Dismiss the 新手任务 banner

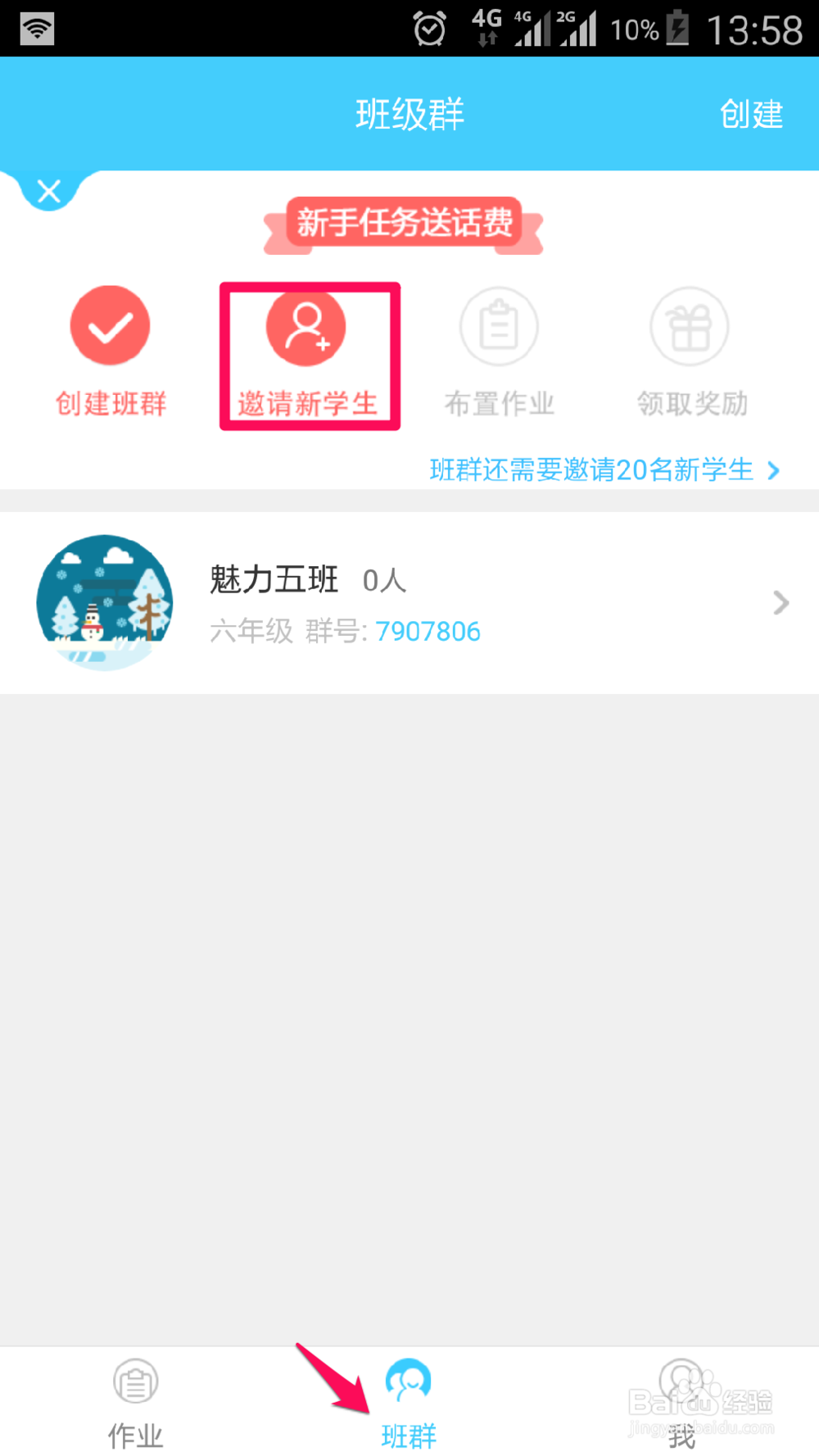click(49, 192)
